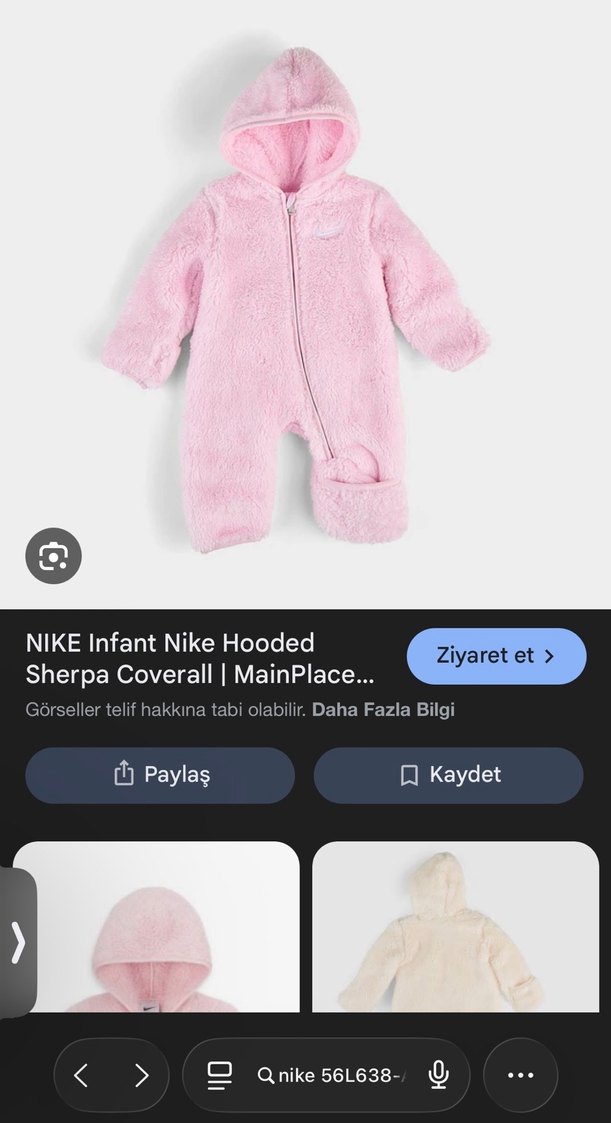The image size is (611, 1123).
Task: Go forward to the next page
Action: coord(141,1076)
